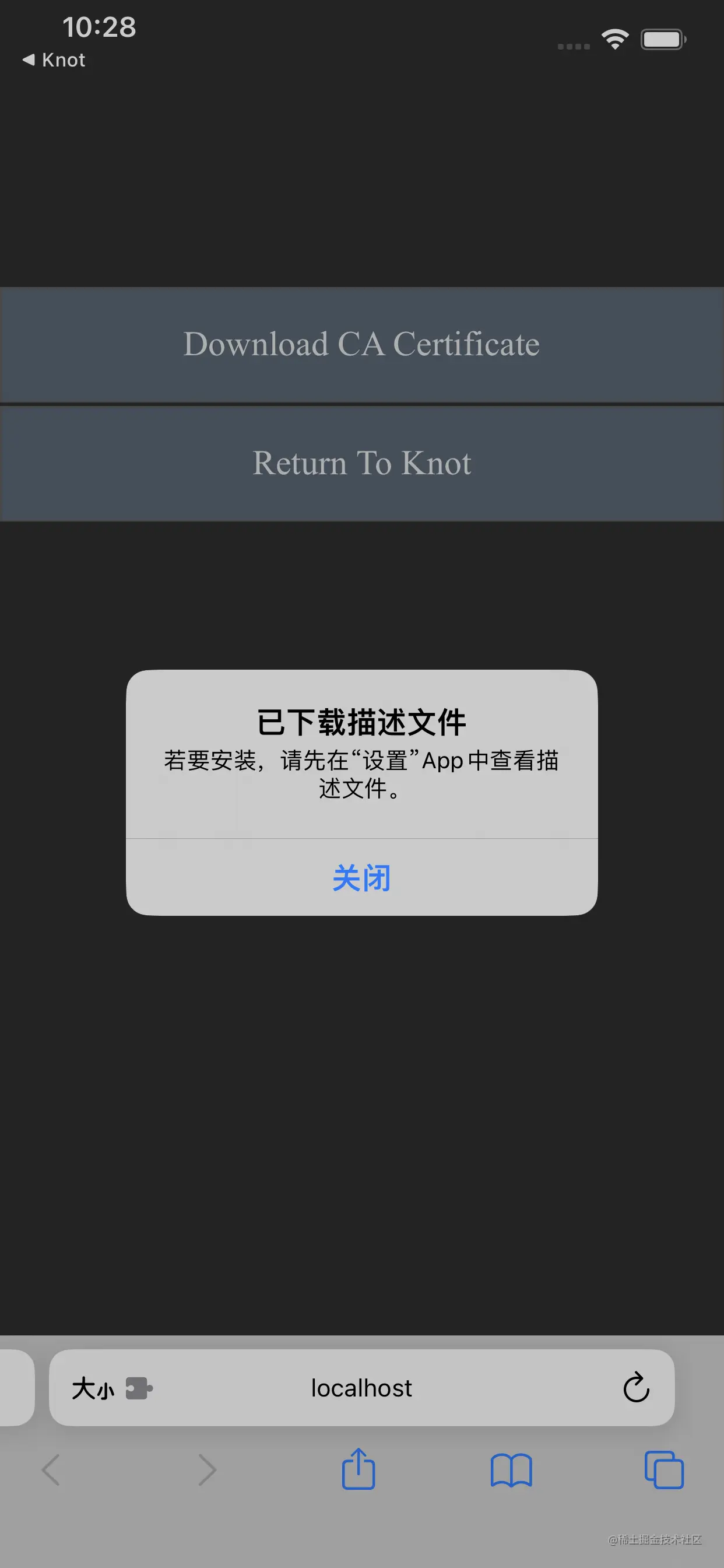Return to Knot app via status label
Image resolution: width=724 pixels, height=1568 pixels.
(x=53, y=60)
